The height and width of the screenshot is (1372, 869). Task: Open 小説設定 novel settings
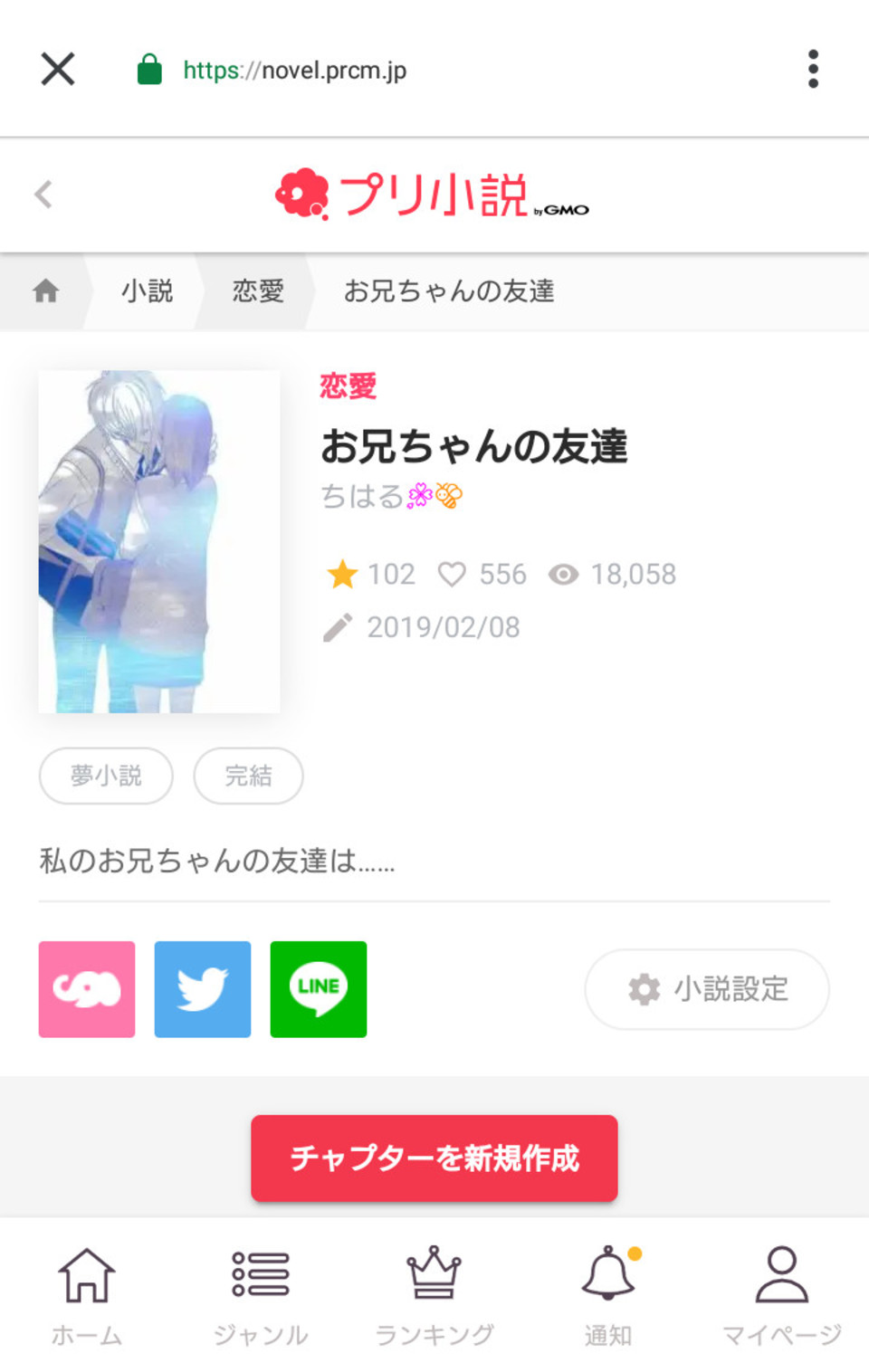[706, 989]
